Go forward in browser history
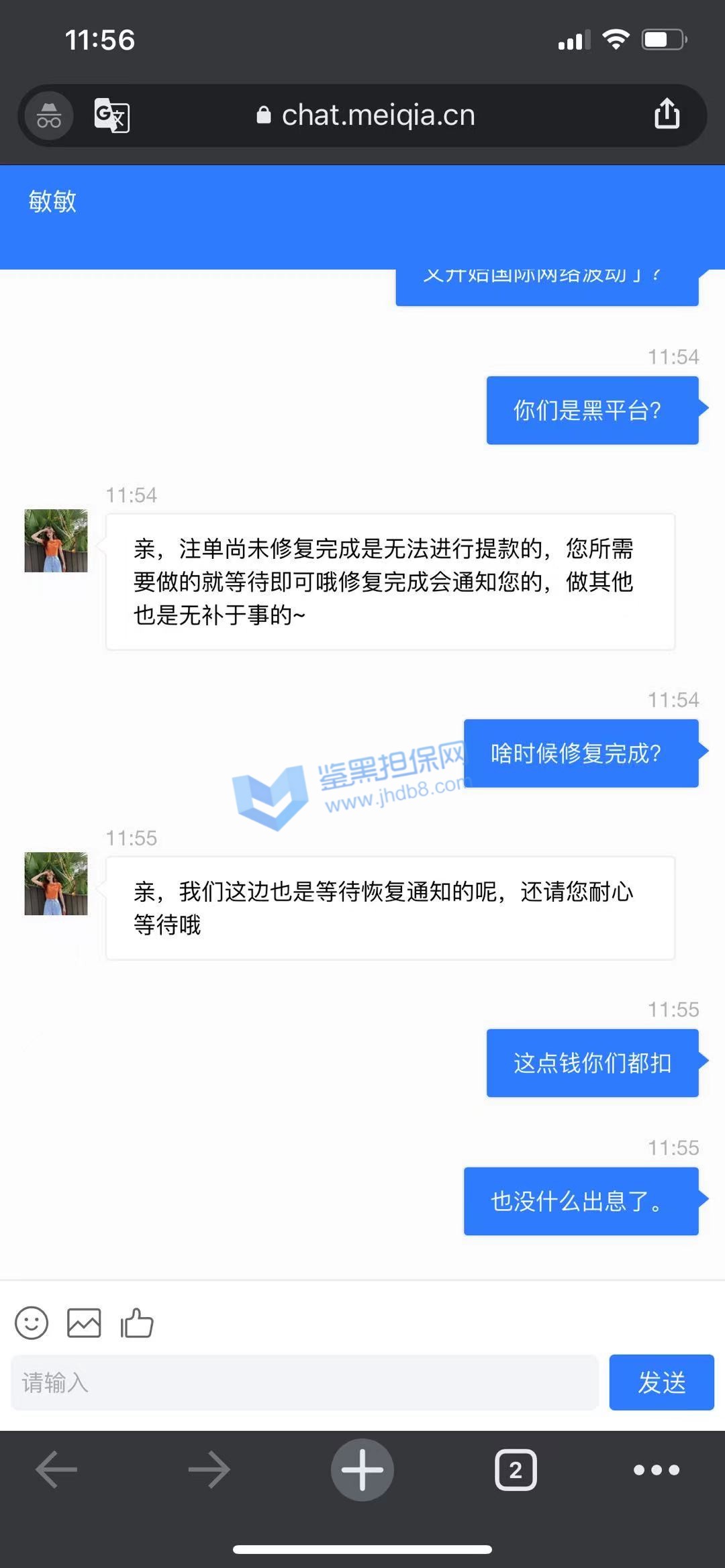This screenshot has height=1568, width=725. point(209,1469)
